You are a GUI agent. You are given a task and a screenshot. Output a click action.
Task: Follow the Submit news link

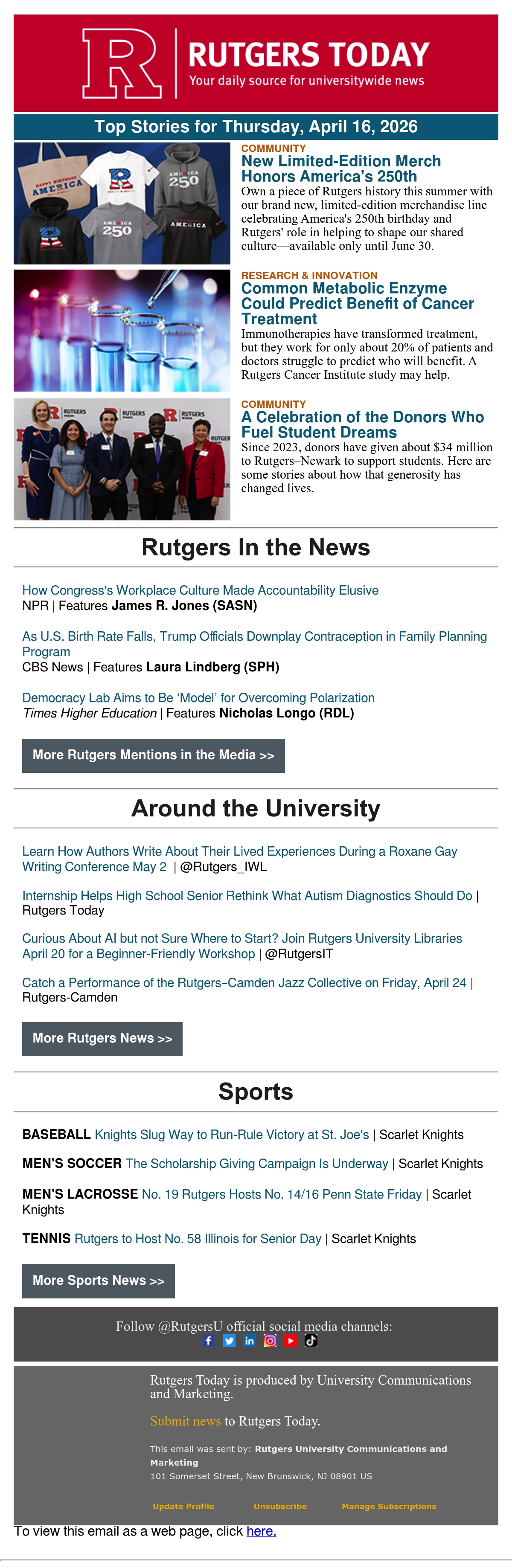[186, 1421]
